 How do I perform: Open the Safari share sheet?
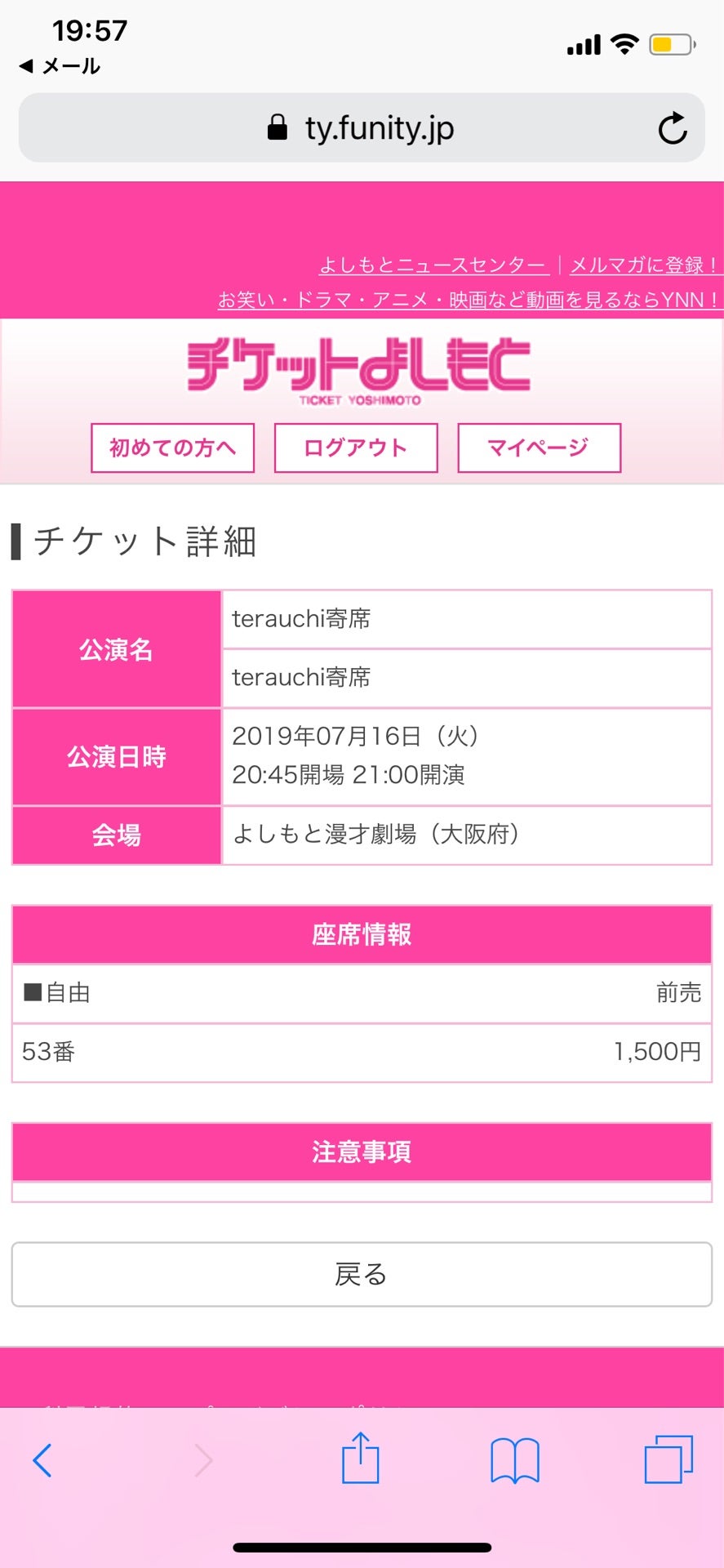coord(360,1459)
